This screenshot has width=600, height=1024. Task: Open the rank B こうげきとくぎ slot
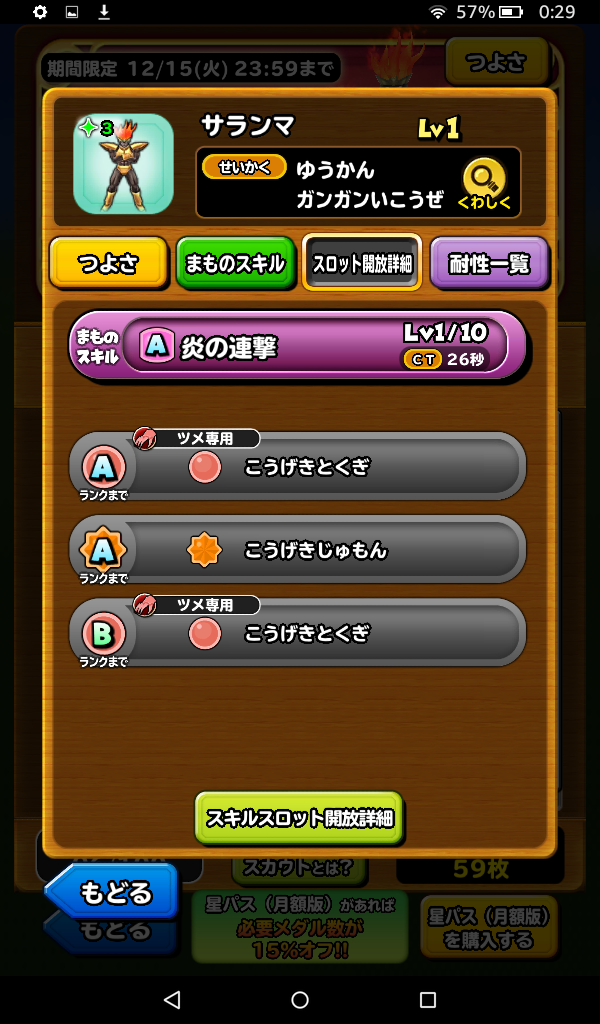tap(297, 632)
